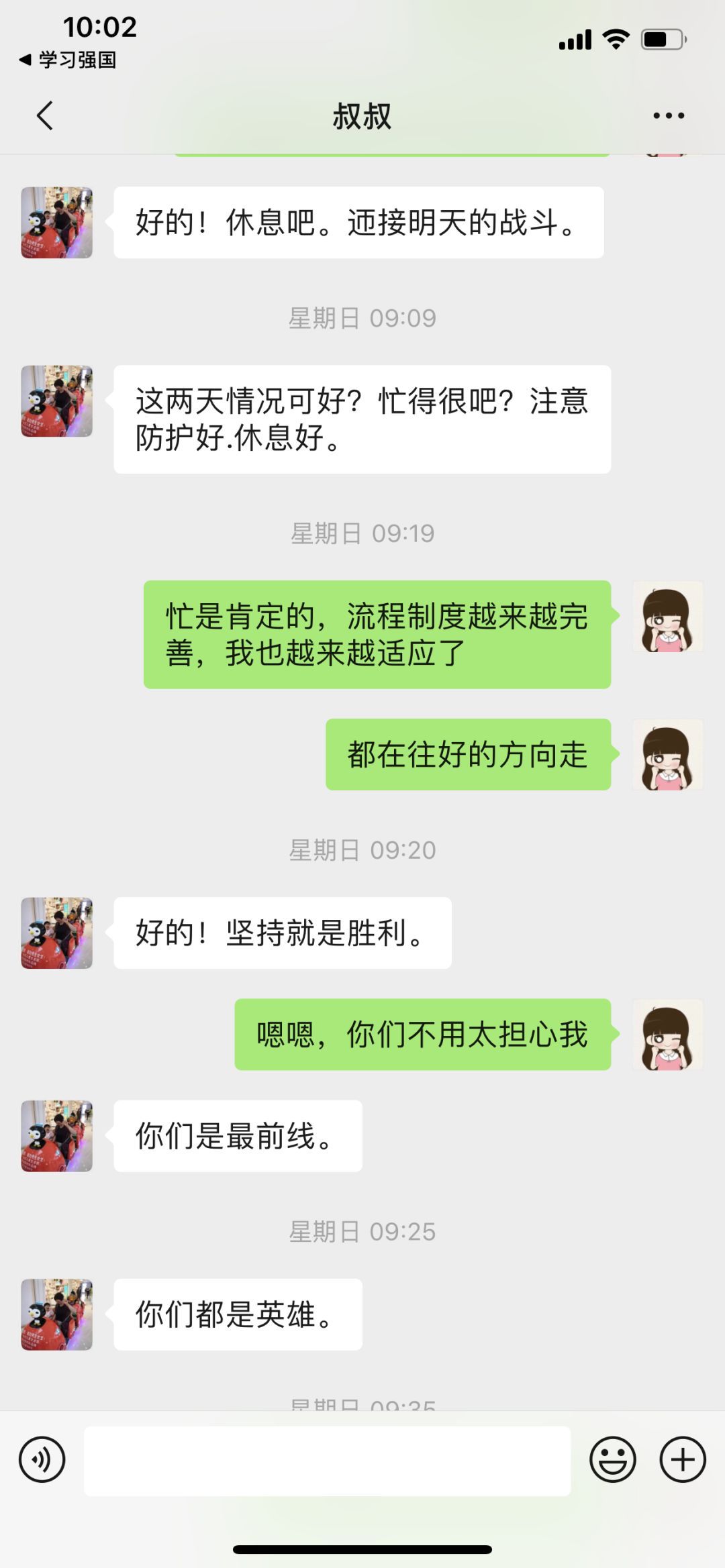Tap 叔叔's avatar beside 你们都是英雄。
This screenshot has height=1568, width=725.
point(57,1314)
